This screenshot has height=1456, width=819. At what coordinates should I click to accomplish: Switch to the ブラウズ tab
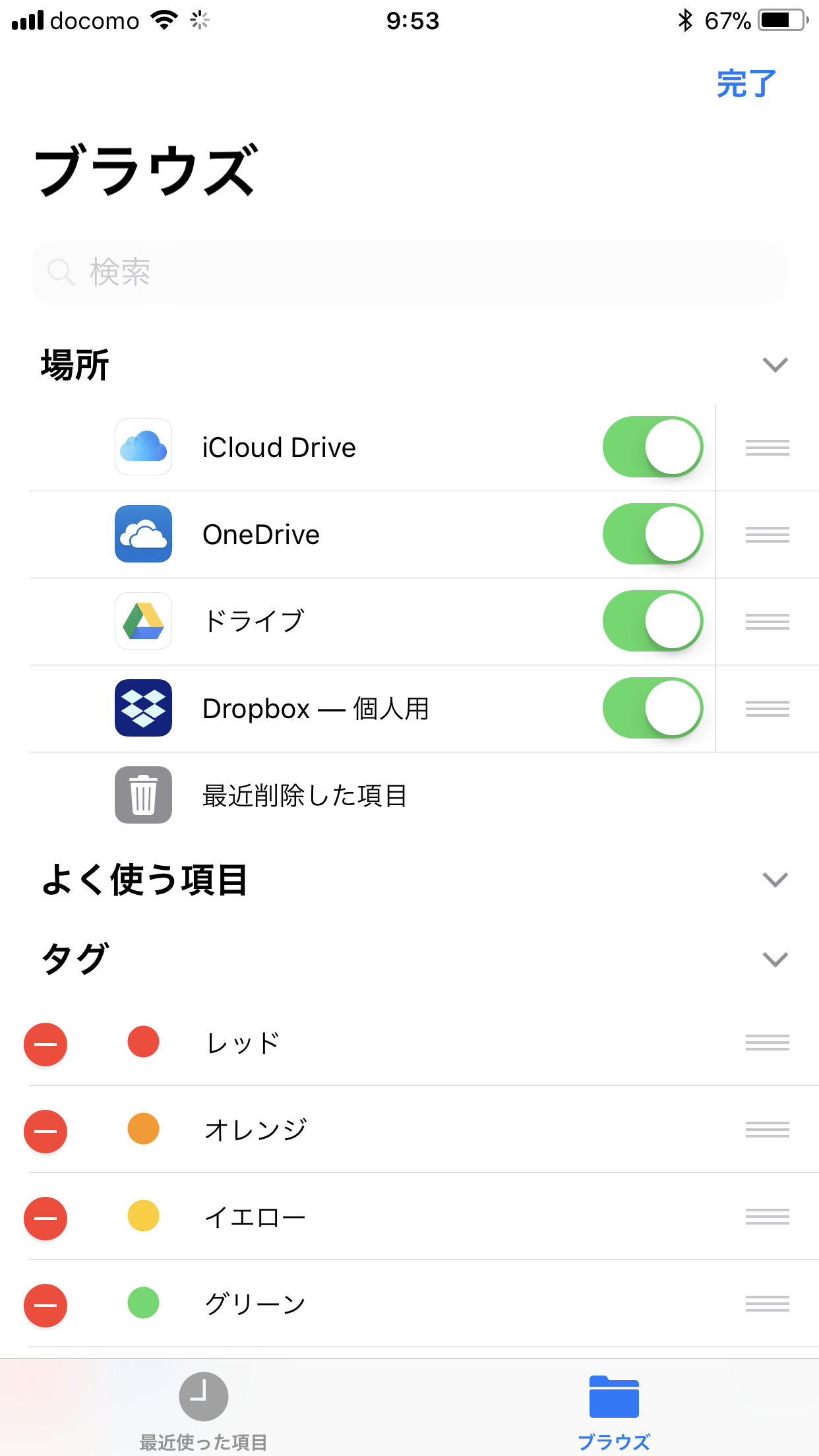(615, 1411)
